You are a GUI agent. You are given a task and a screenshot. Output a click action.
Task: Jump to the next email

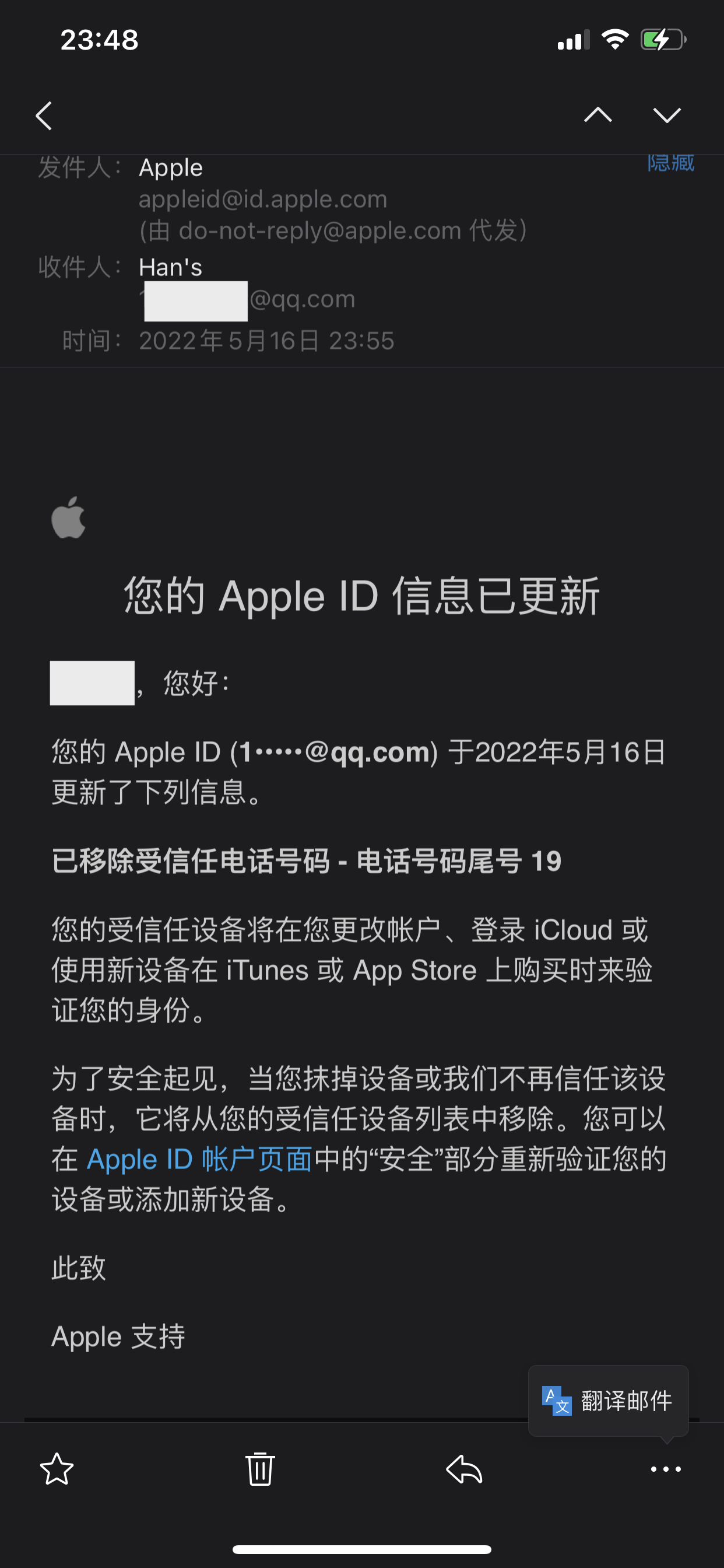pos(667,115)
